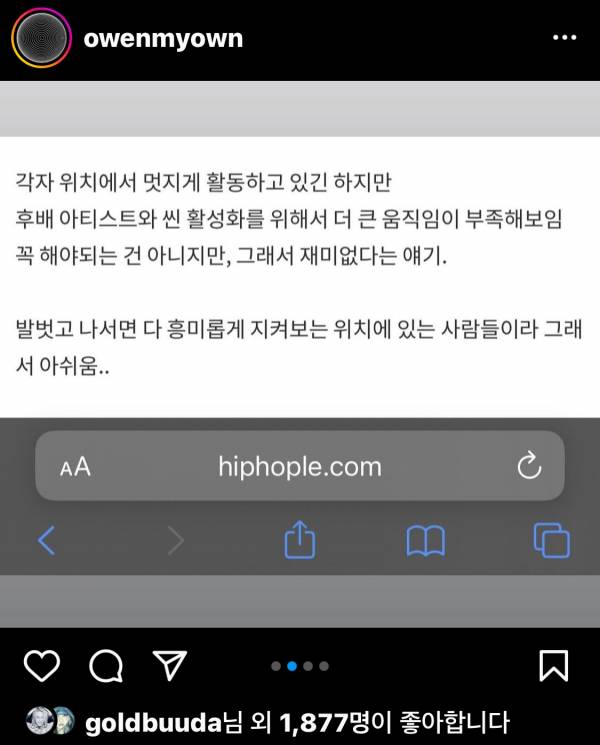Open the post's three-dot options menu
This screenshot has width=600, height=745.
pos(564,39)
